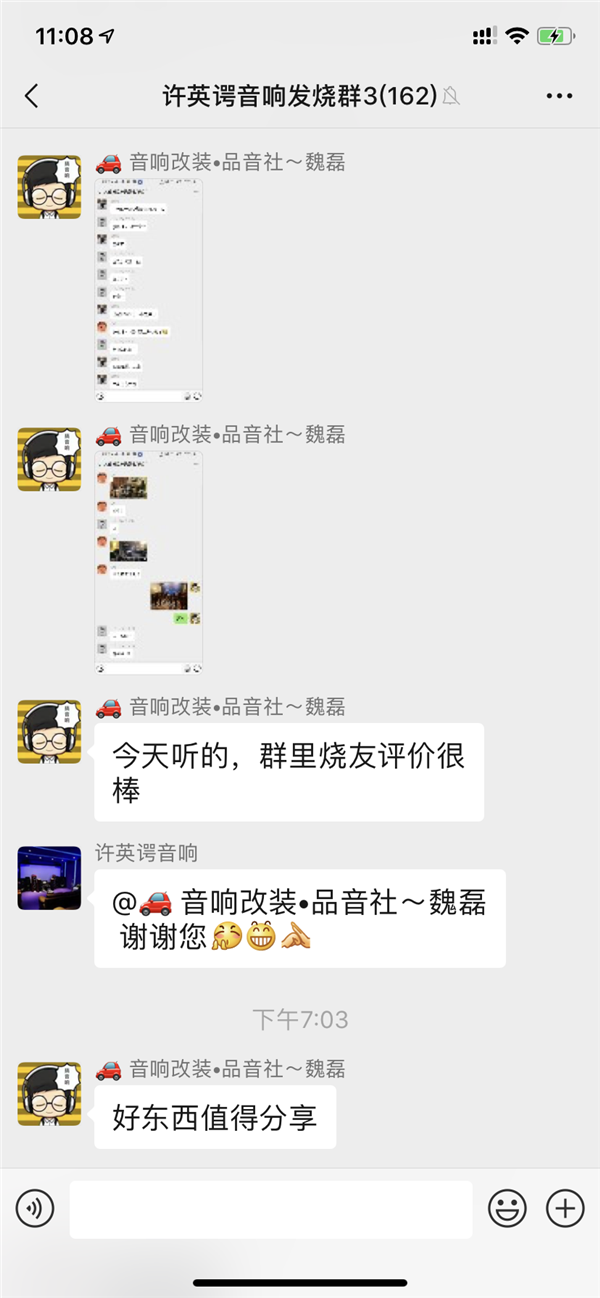Open the group chat details menu
This screenshot has width=600, height=1298.
coord(560,96)
